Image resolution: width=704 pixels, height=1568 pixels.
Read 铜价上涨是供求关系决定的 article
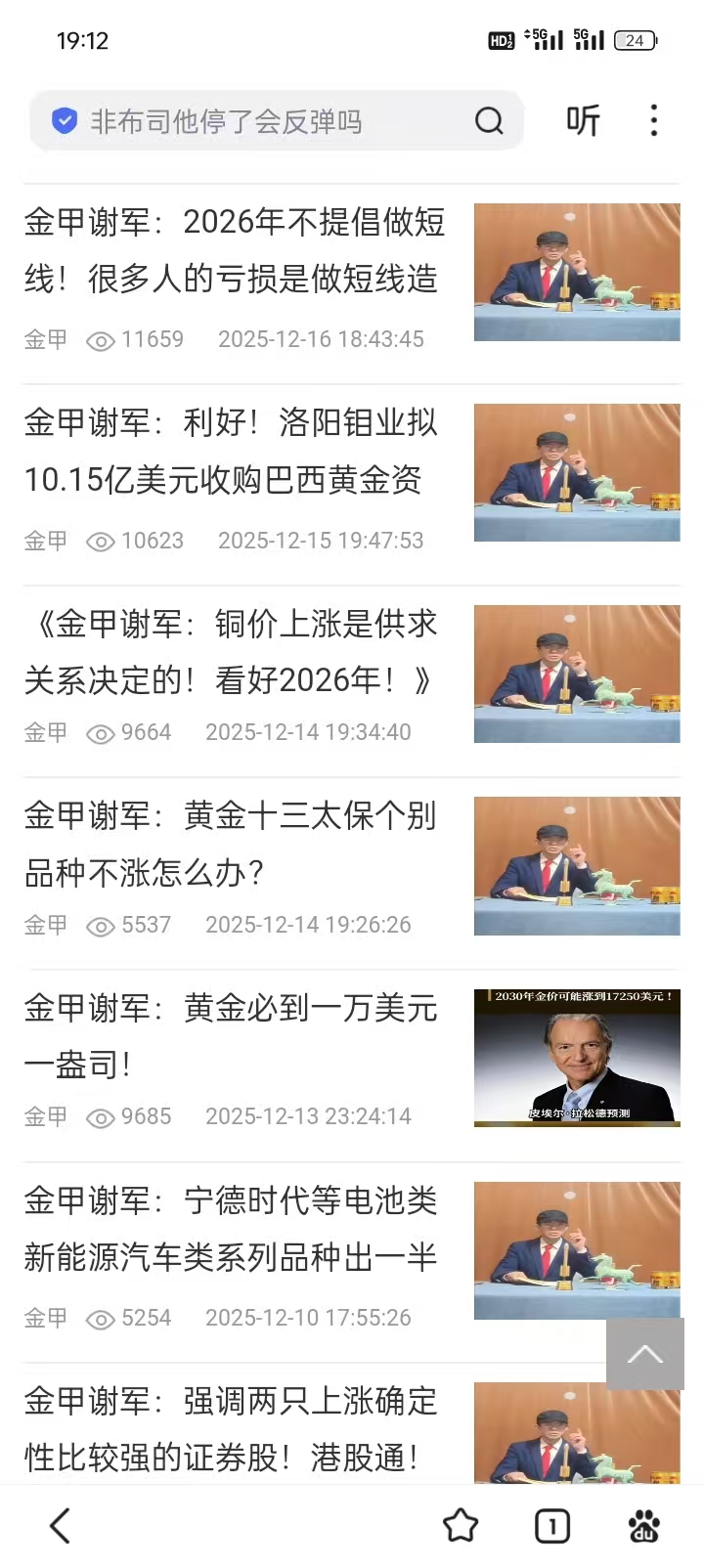click(x=233, y=652)
